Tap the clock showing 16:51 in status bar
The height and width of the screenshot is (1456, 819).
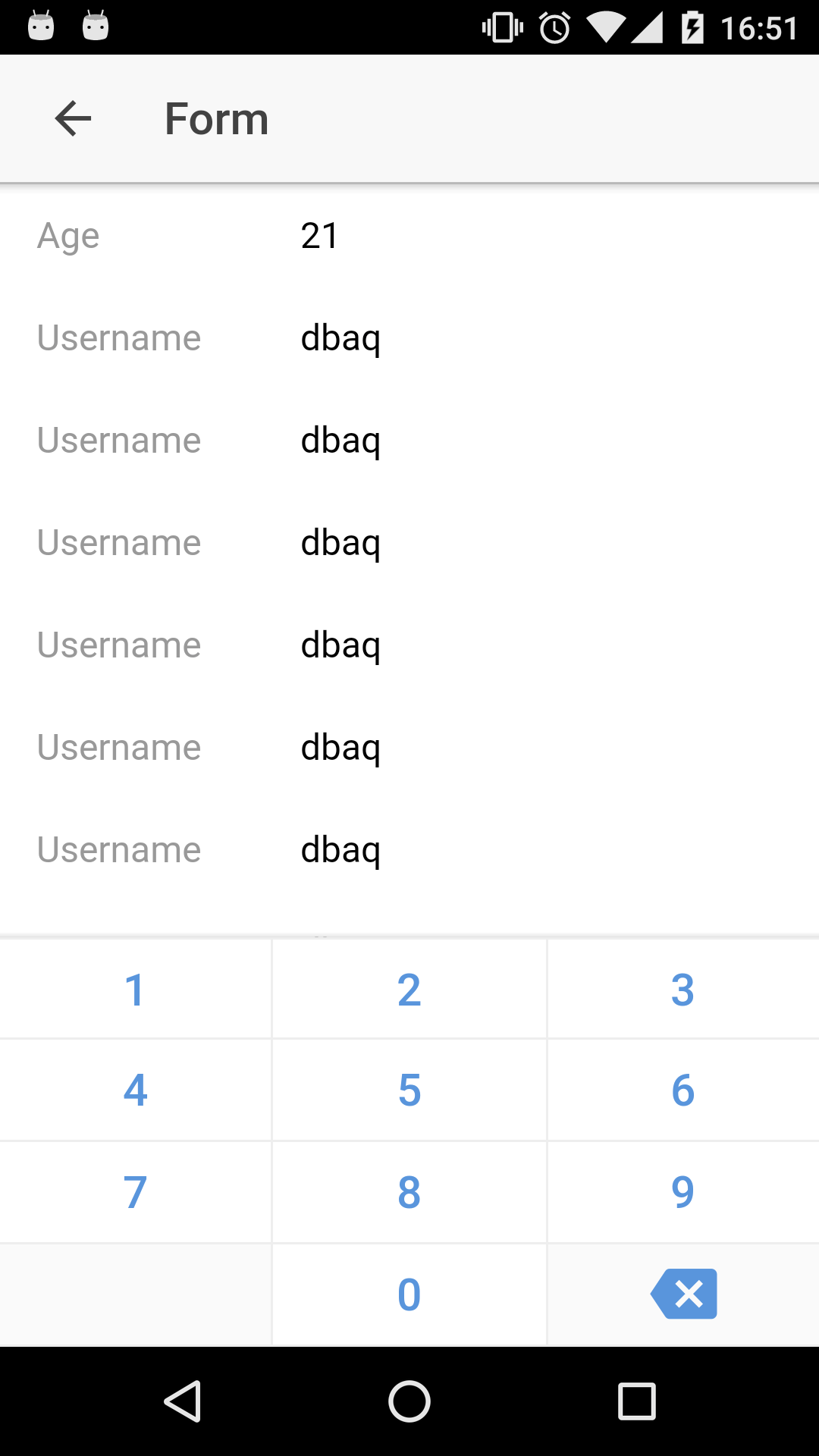pos(758,27)
